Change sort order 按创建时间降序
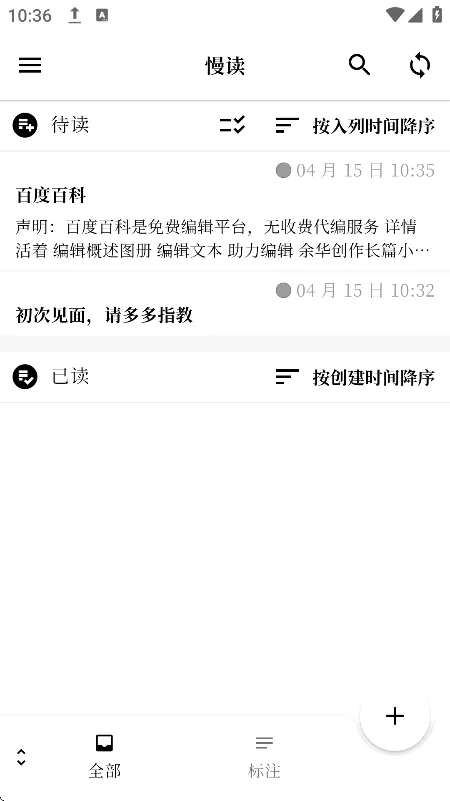This screenshot has height=801, width=450. coord(355,377)
